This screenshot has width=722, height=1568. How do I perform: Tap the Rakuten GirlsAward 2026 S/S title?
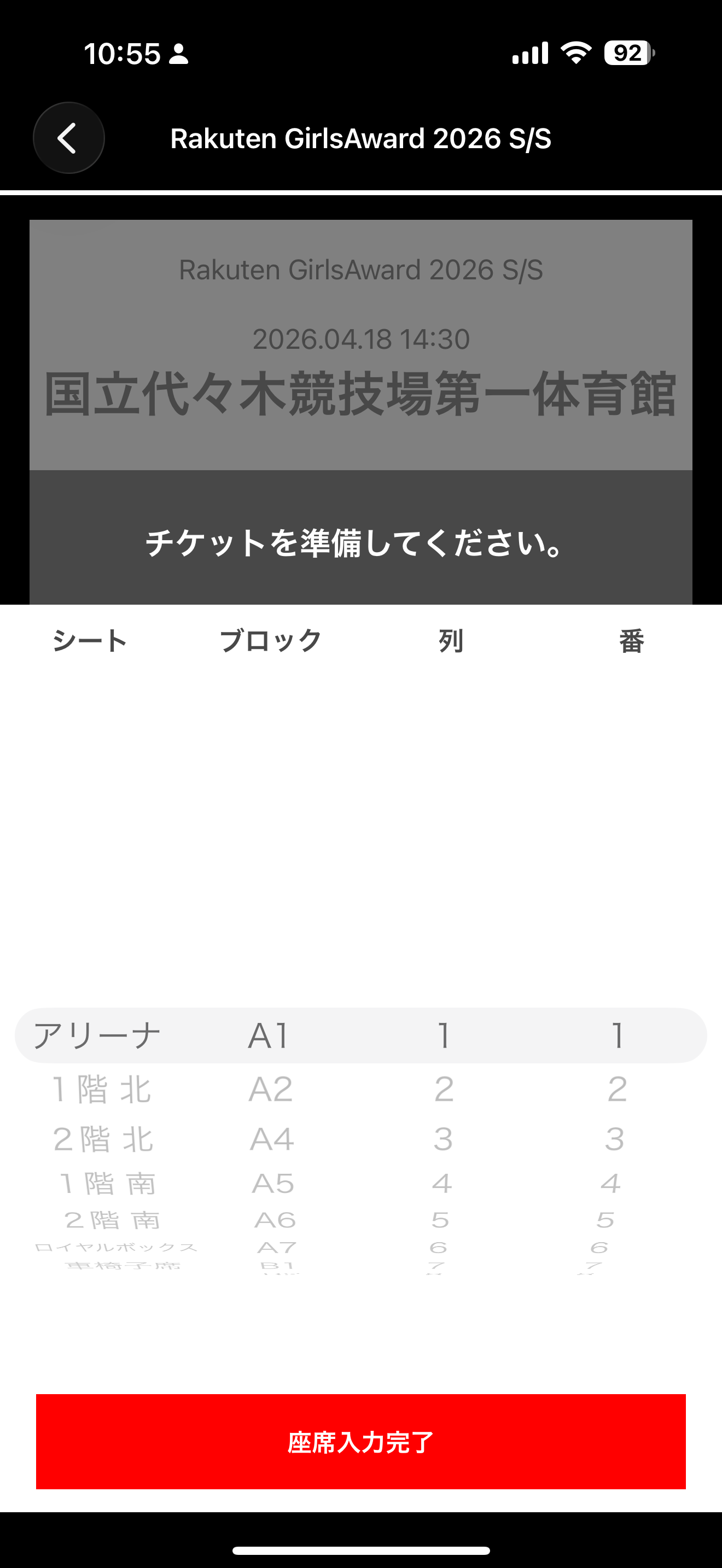coord(360,138)
